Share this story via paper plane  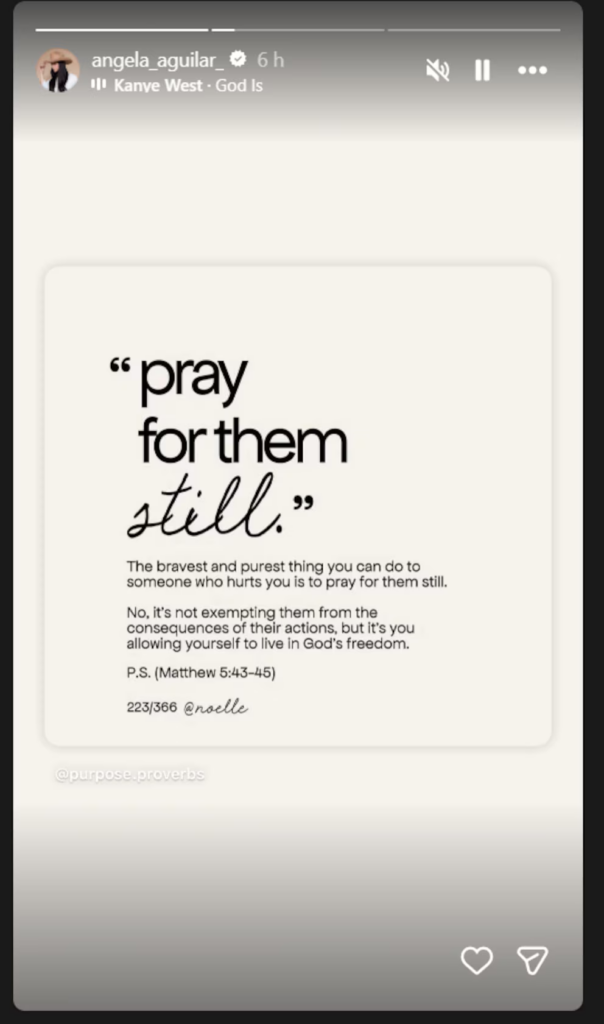532,961
